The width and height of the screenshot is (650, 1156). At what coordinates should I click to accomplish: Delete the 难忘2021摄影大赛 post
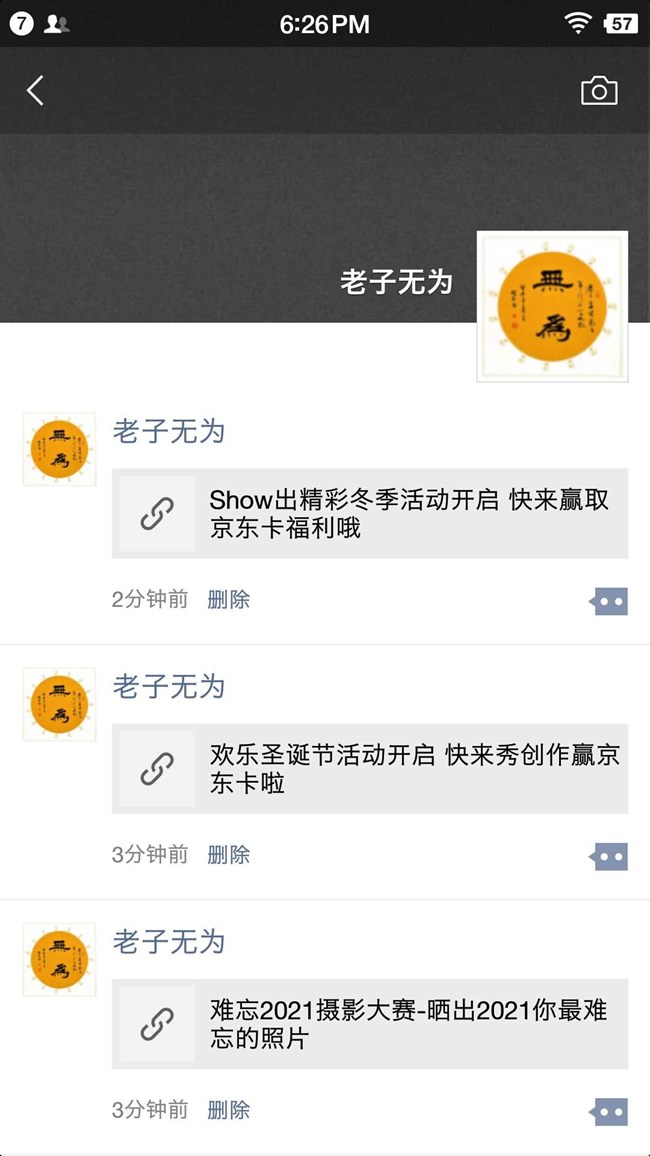228,1110
